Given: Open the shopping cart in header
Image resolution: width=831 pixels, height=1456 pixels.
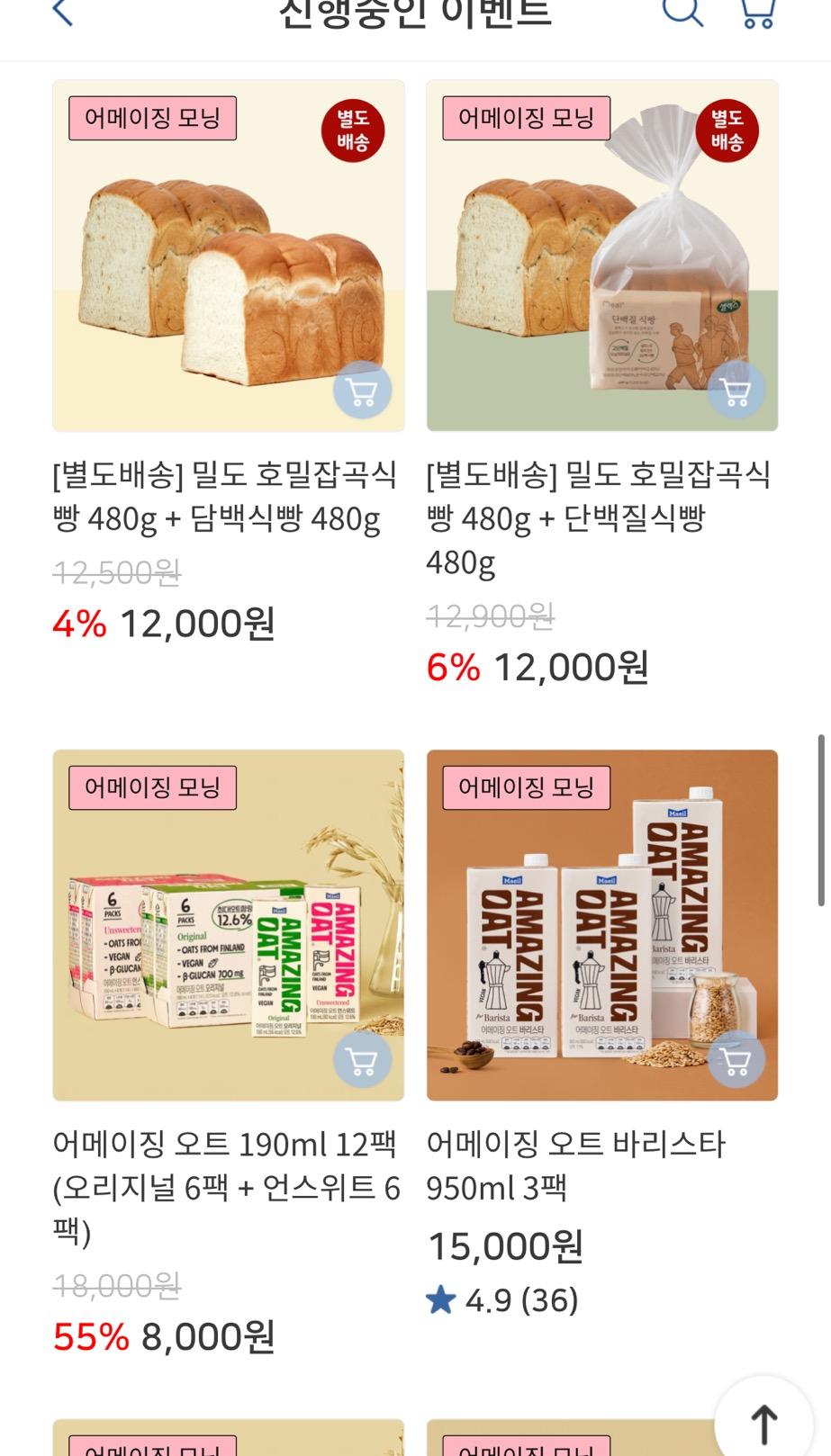Looking at the screenshot, I should [757, 13].
